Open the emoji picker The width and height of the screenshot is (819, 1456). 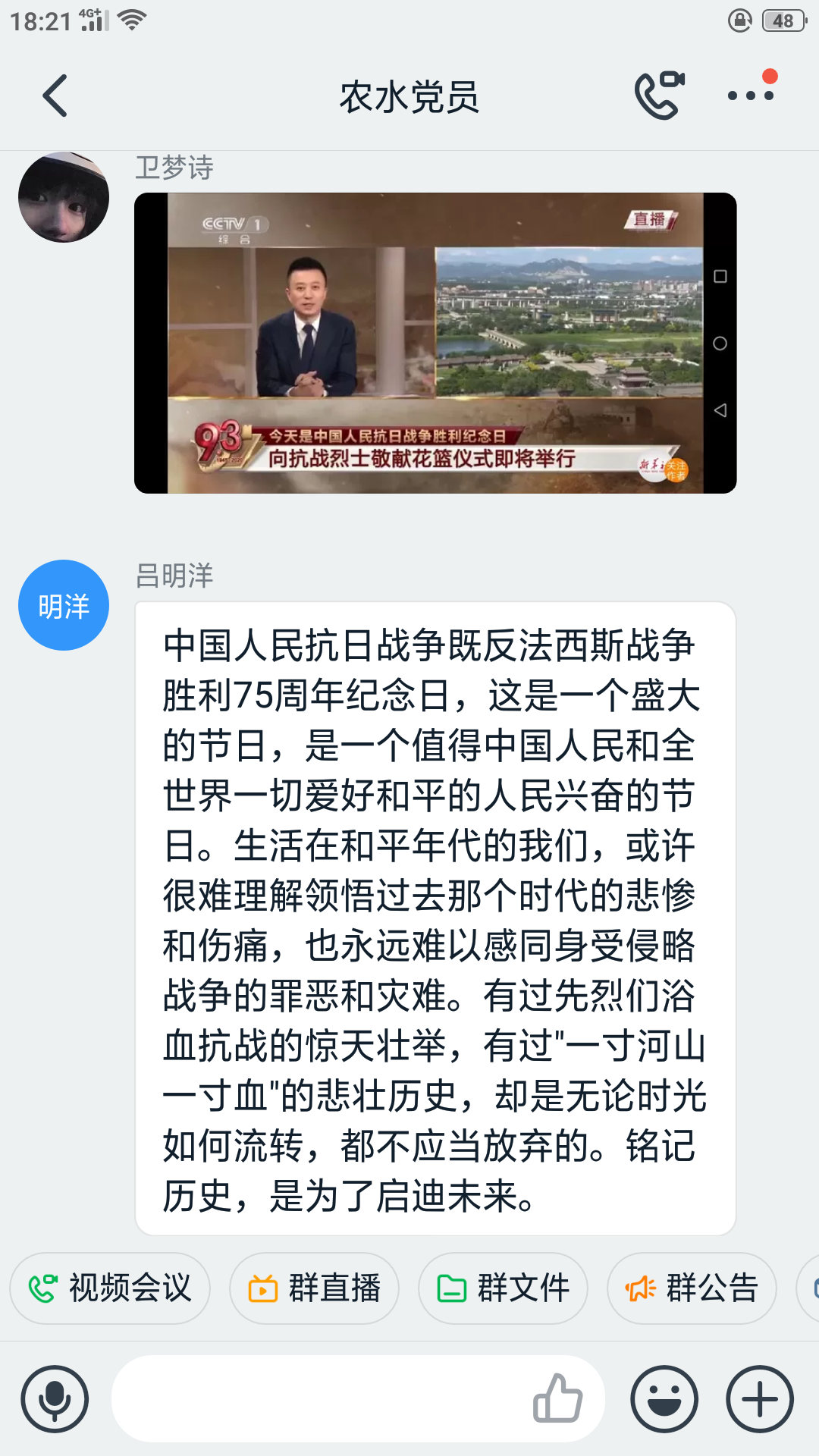click(x=664, y=1399)
